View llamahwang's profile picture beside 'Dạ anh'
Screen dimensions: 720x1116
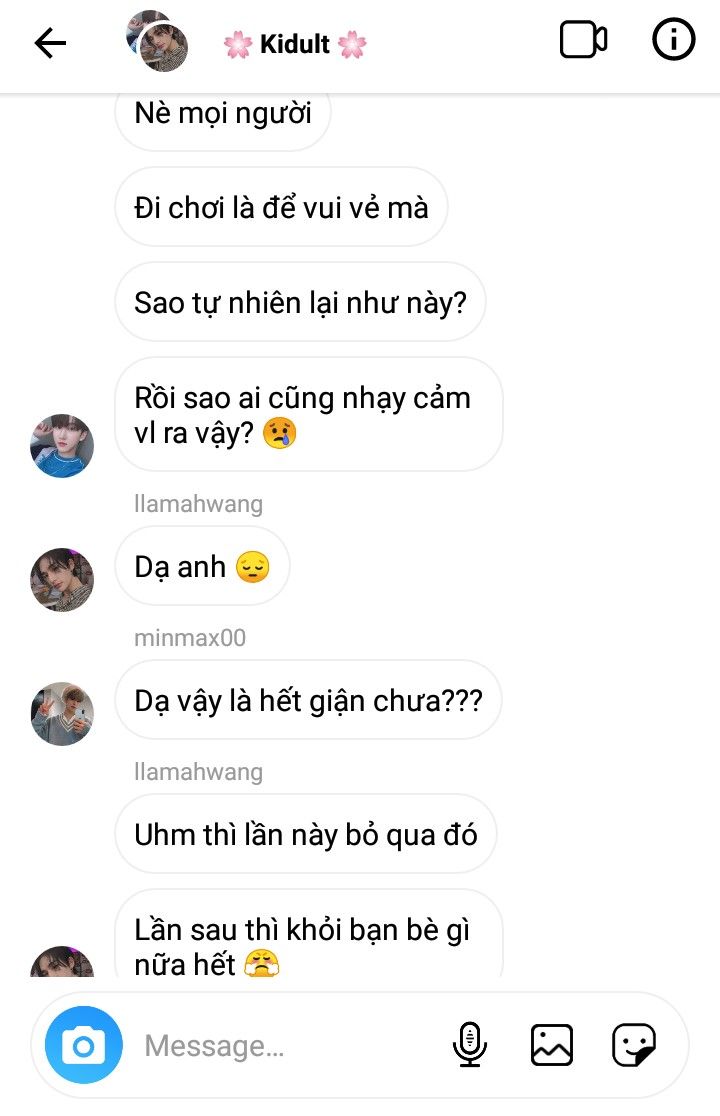pyautogui.click(x=62, y=579)
